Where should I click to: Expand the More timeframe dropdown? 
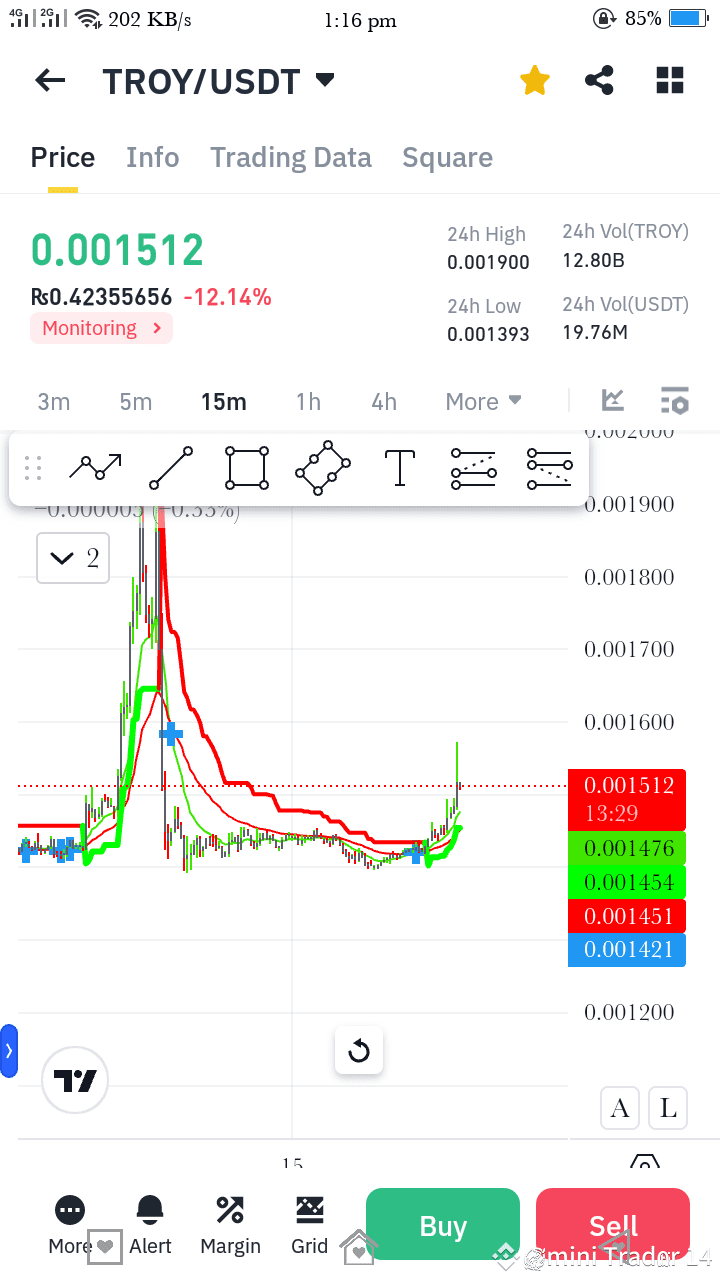[x=483, y=401]
